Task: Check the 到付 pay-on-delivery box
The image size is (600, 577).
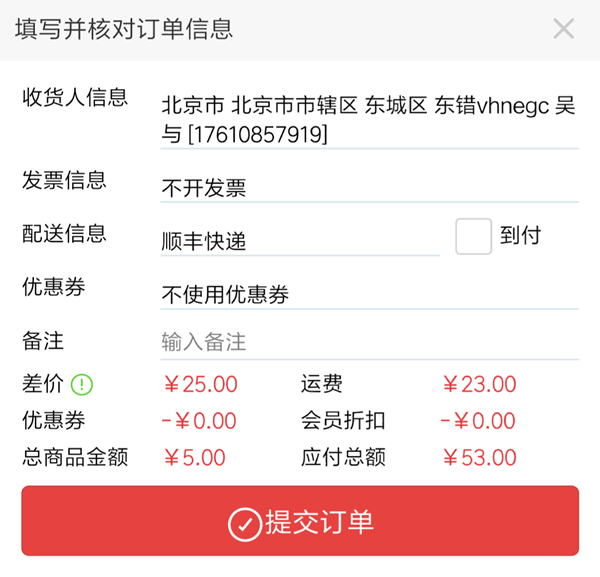Action: point(474,237)
